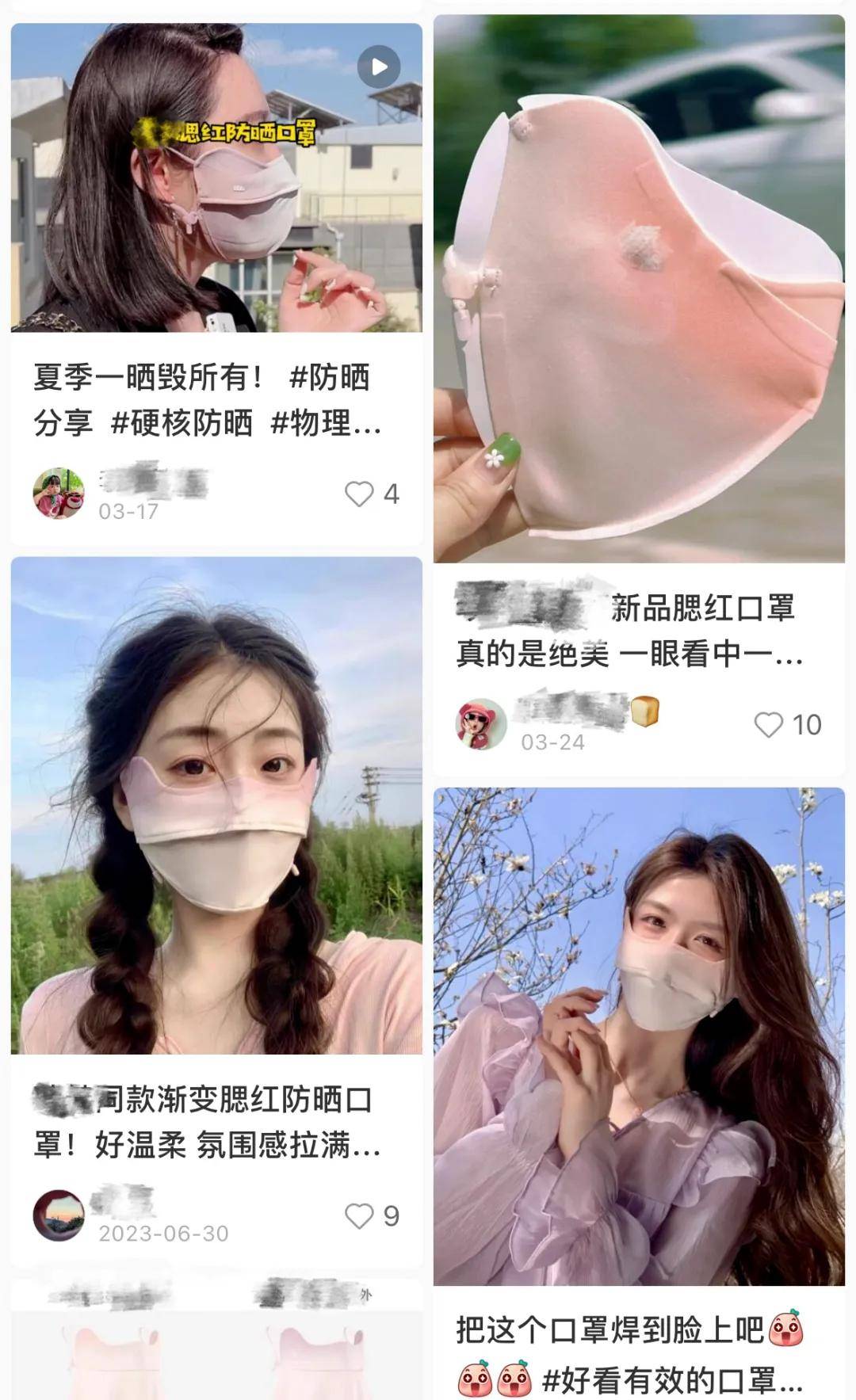This screenshot has width=856, height=1400.
Task: Open the 新品腮红口罩 post with the pink mask photo
Action: (x=639, y=289)
